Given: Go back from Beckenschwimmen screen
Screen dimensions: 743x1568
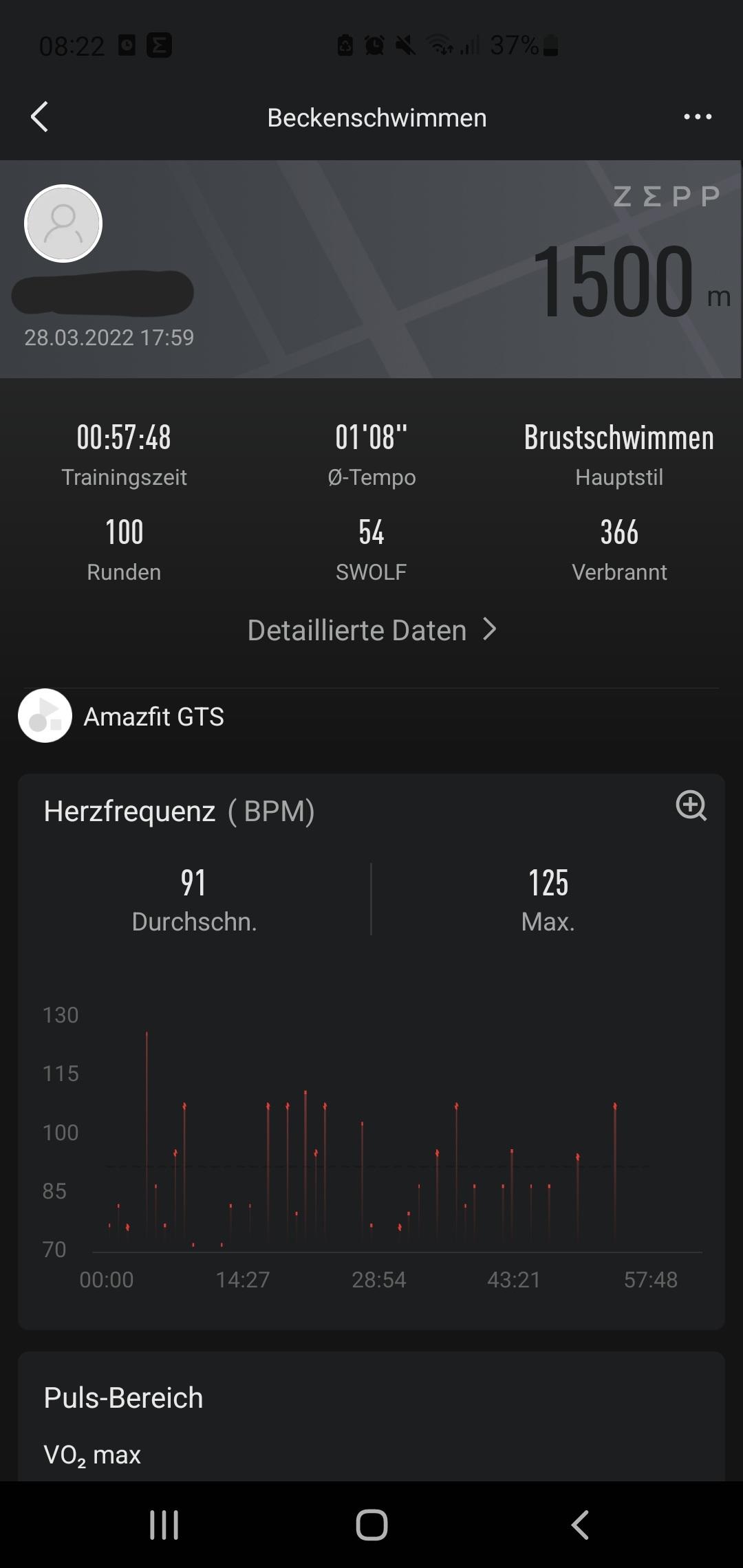Looking at the screenshot, I should (x=40, y=117).
